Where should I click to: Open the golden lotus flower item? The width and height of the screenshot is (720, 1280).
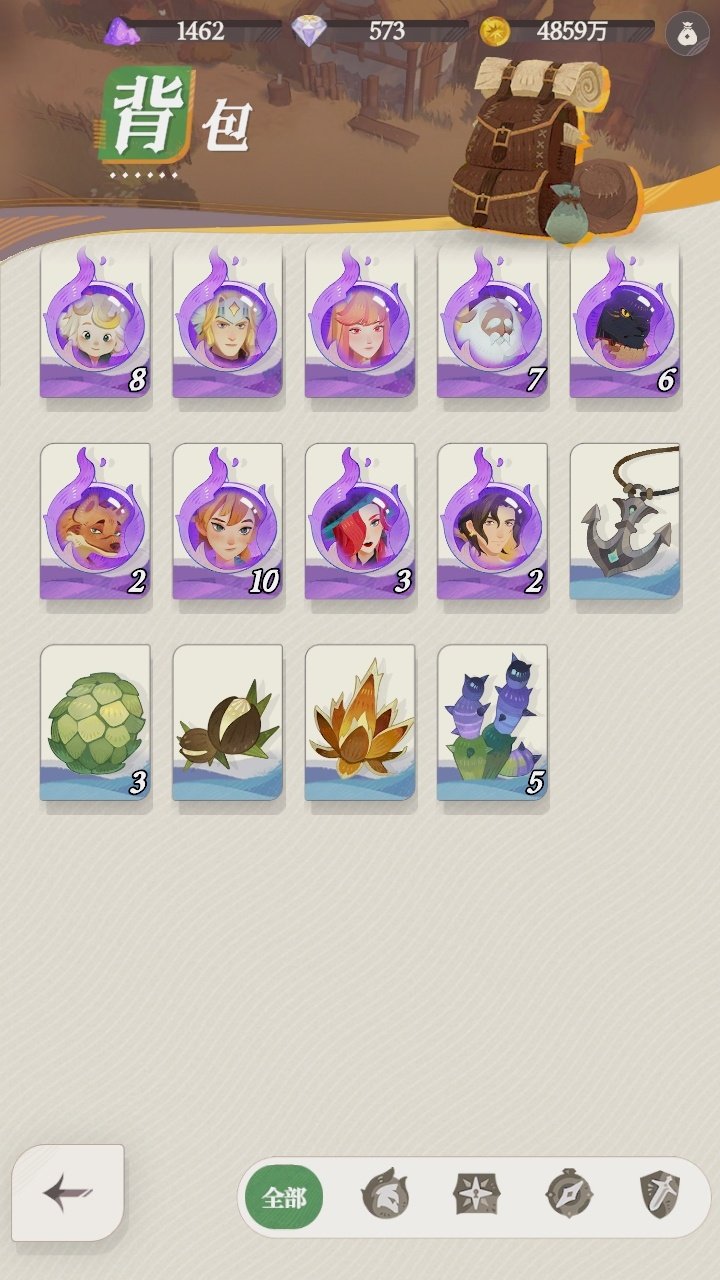click(x=360, y=722)
